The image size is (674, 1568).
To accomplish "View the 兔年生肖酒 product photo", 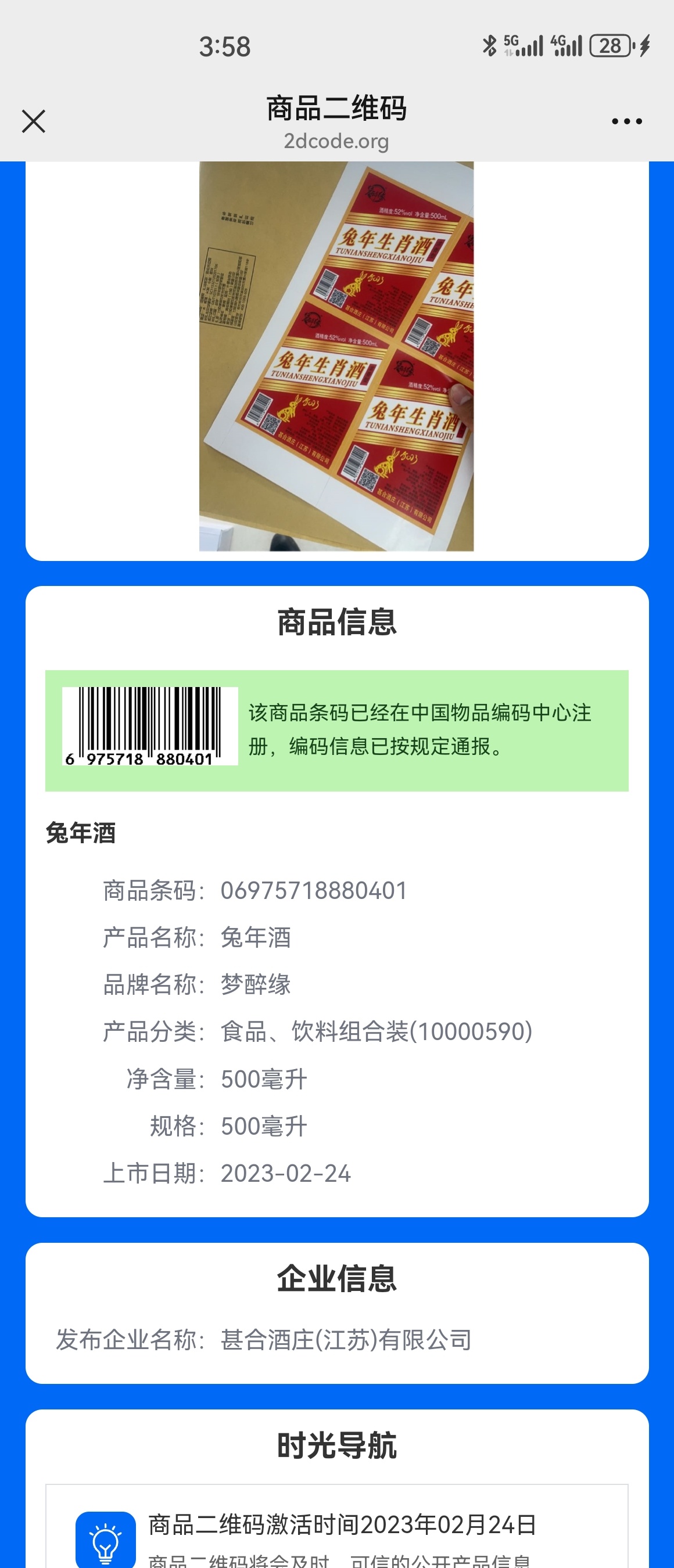I will click(336, 356).
